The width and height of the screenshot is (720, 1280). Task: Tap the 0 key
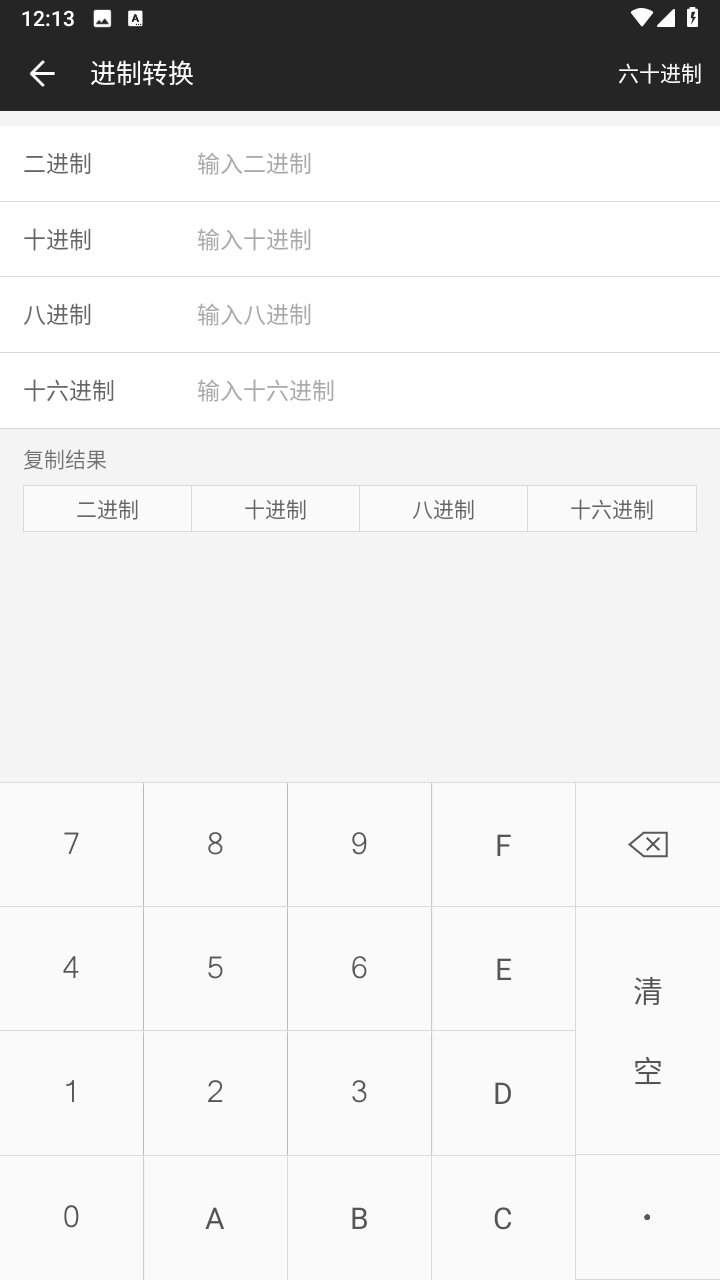click(71, 1217)
